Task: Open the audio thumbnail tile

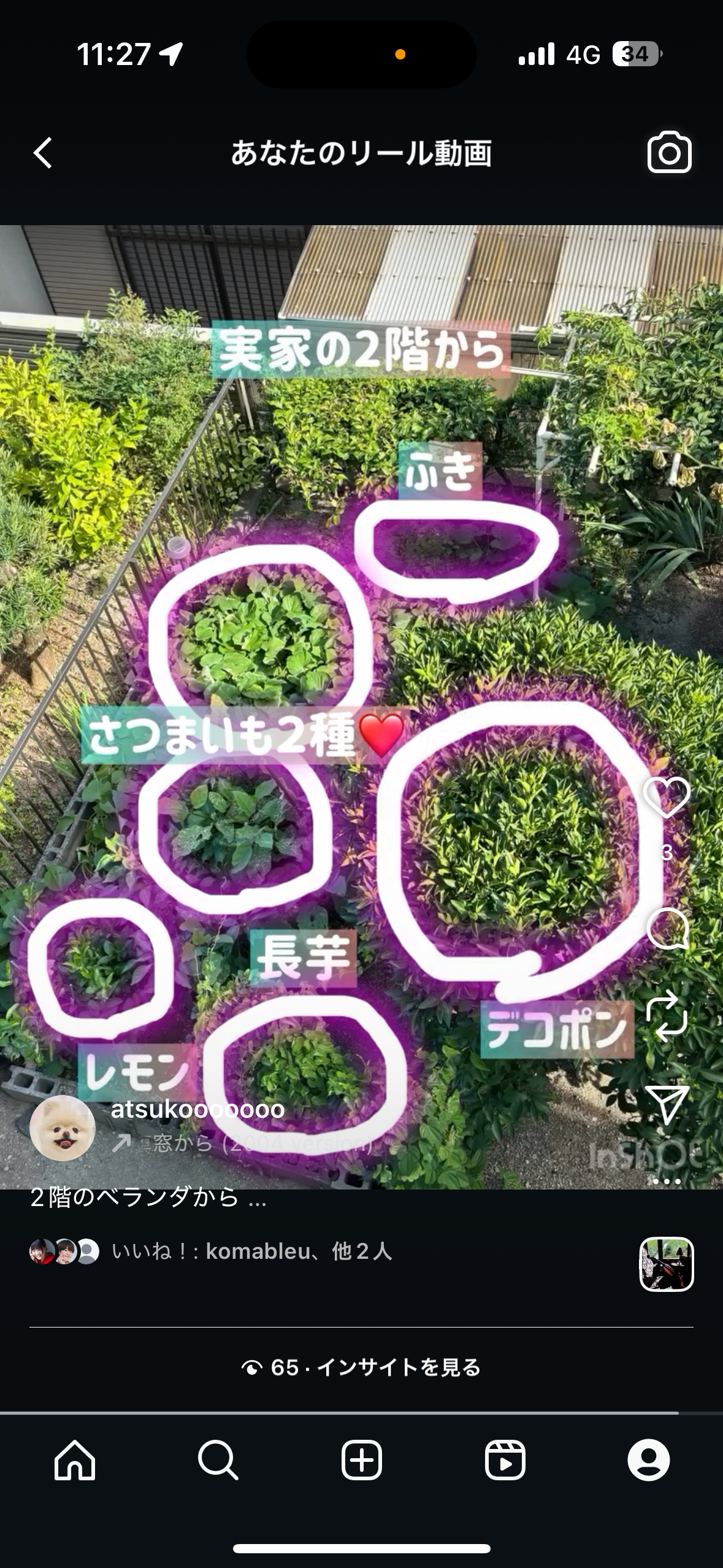Action: point(667,1264)
